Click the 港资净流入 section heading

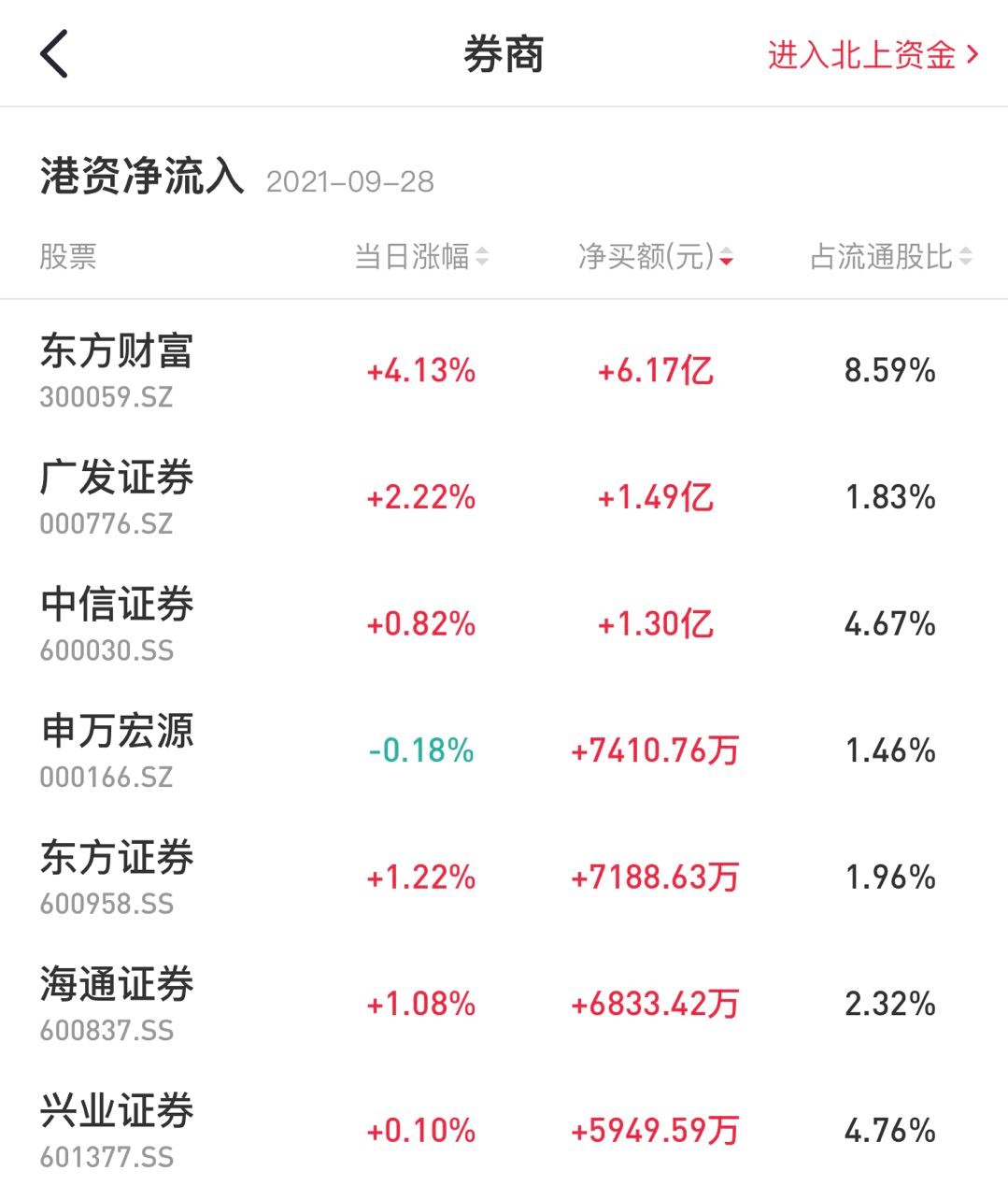pyautogui.click(x=141, y=177)
